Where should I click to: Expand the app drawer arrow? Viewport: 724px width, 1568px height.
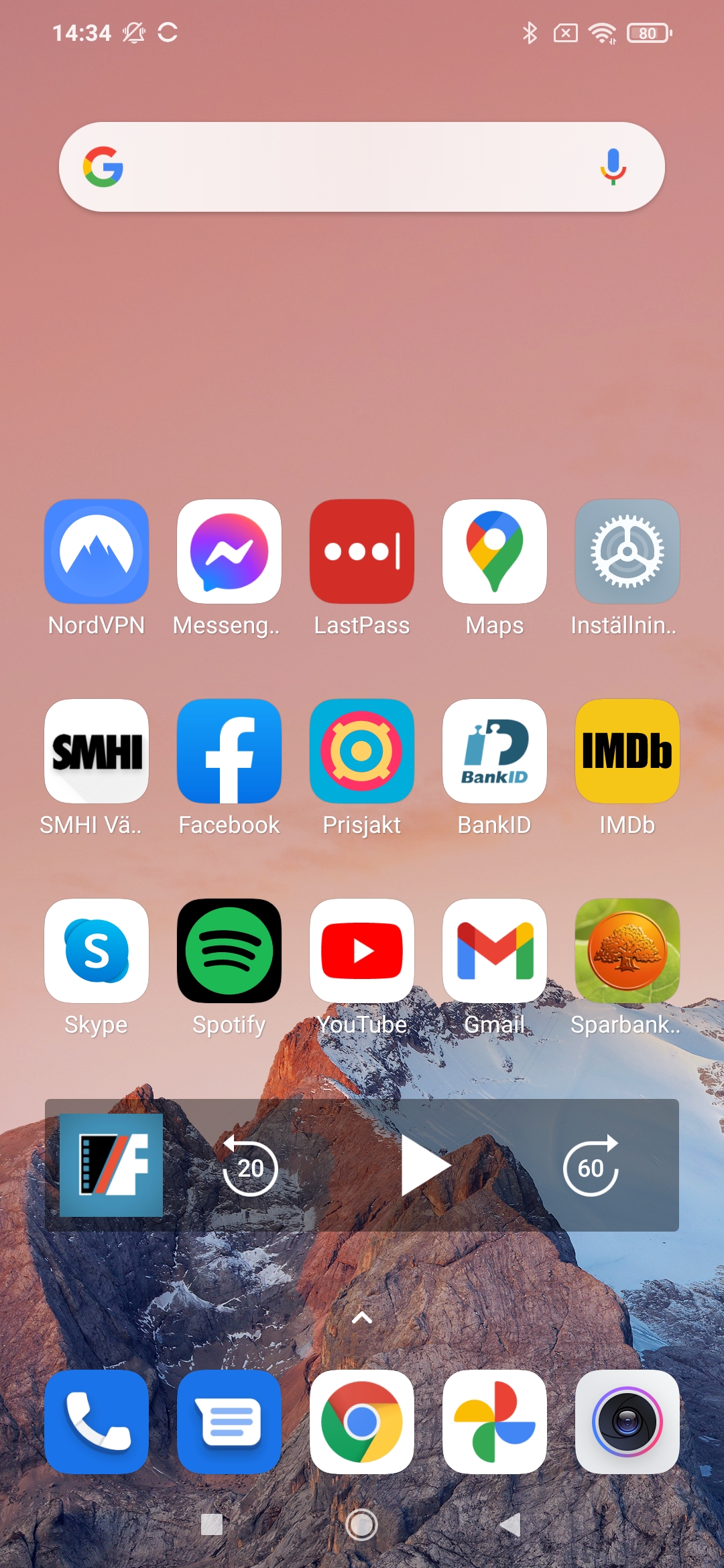coord(362,1317)
